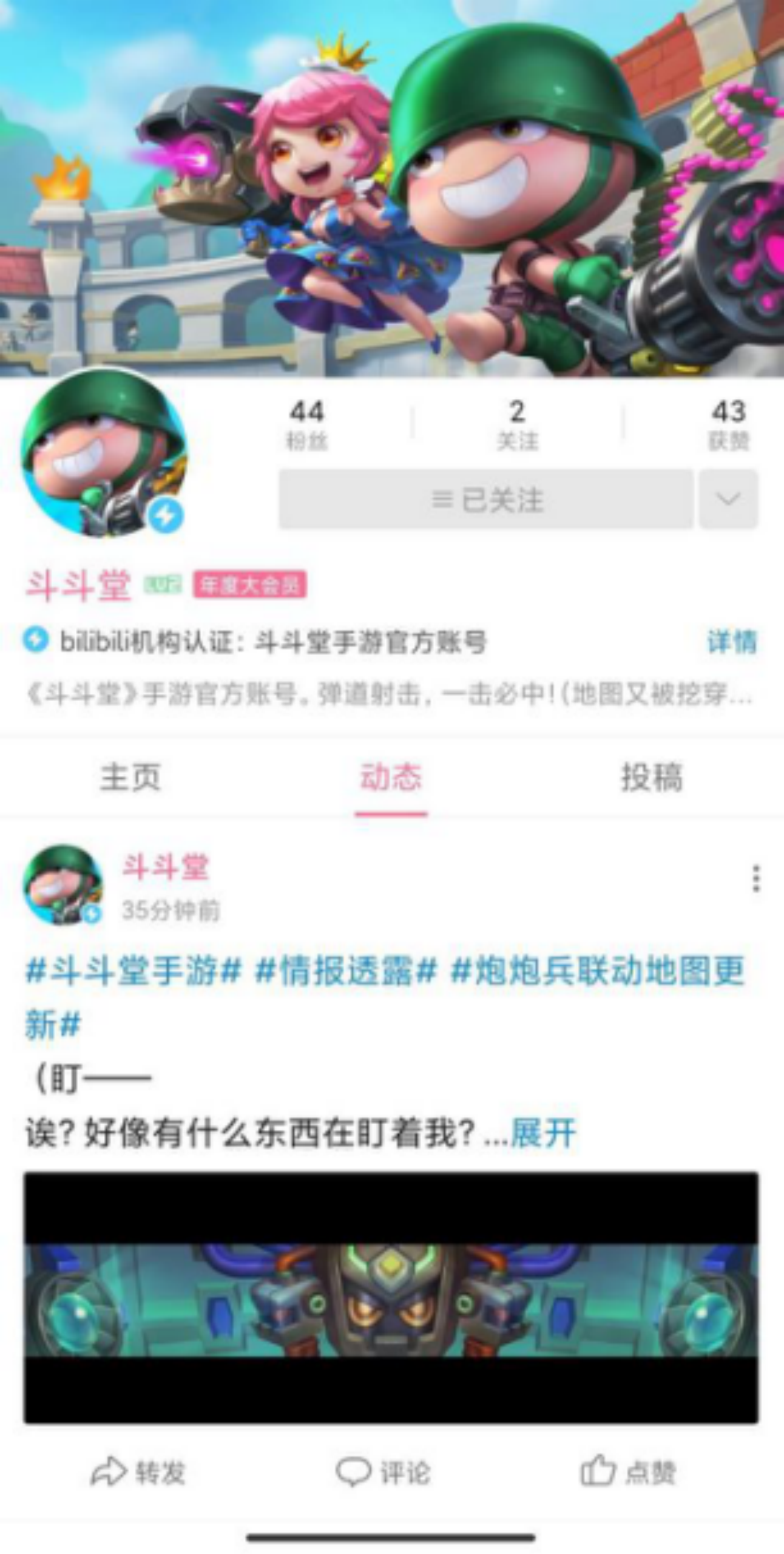Expand the truncated profile bio text
This screenshot has height=1554, width=784.
point(388,694)
